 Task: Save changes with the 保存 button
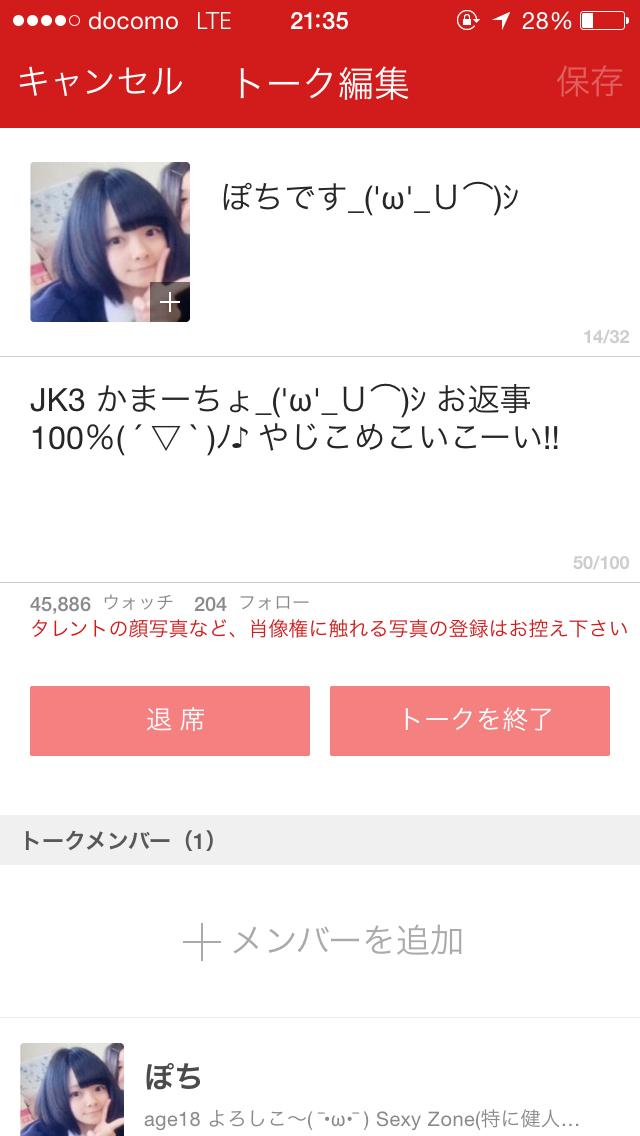tap(590, 82)
